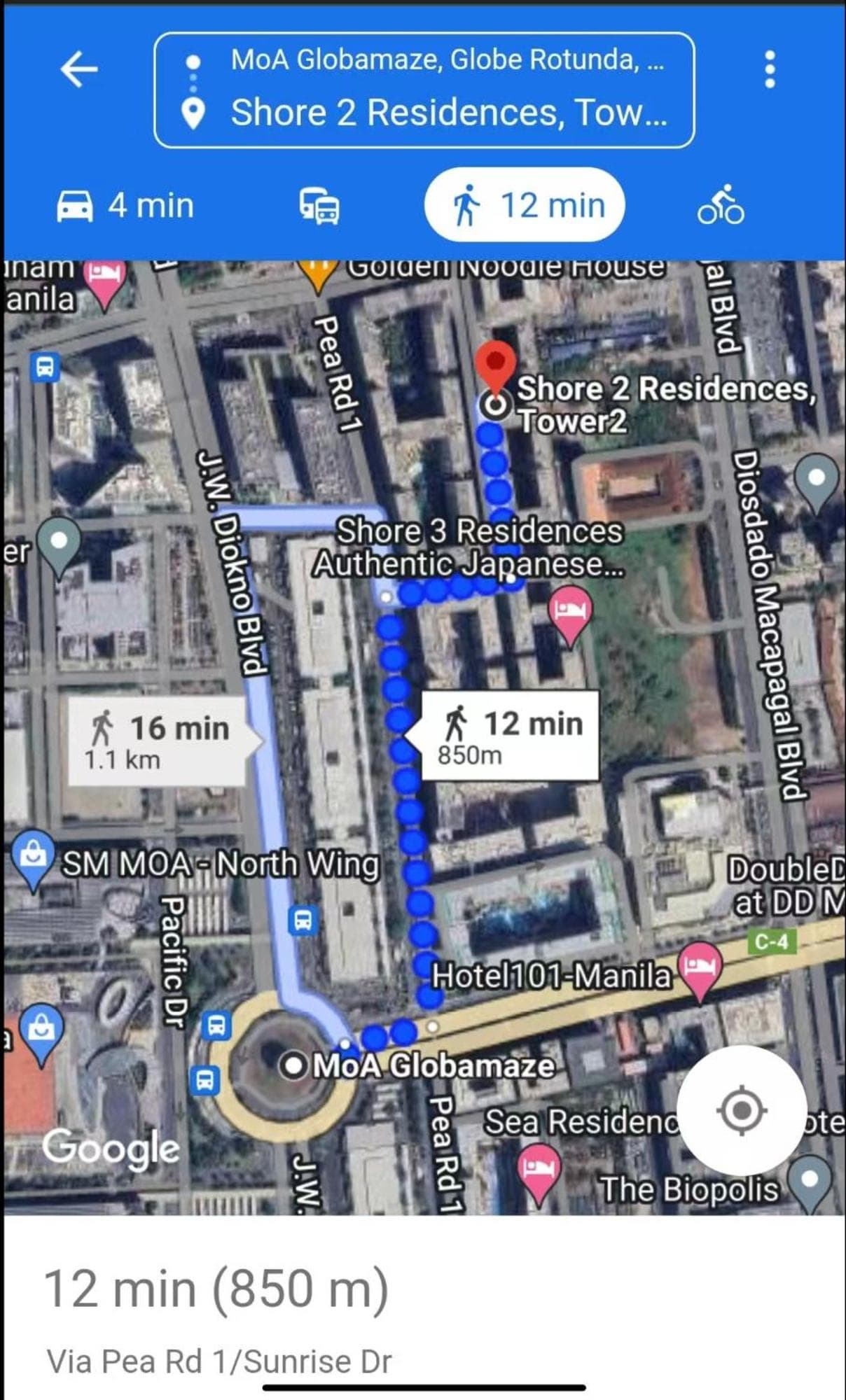Go back using the arrow

(78, 69)
